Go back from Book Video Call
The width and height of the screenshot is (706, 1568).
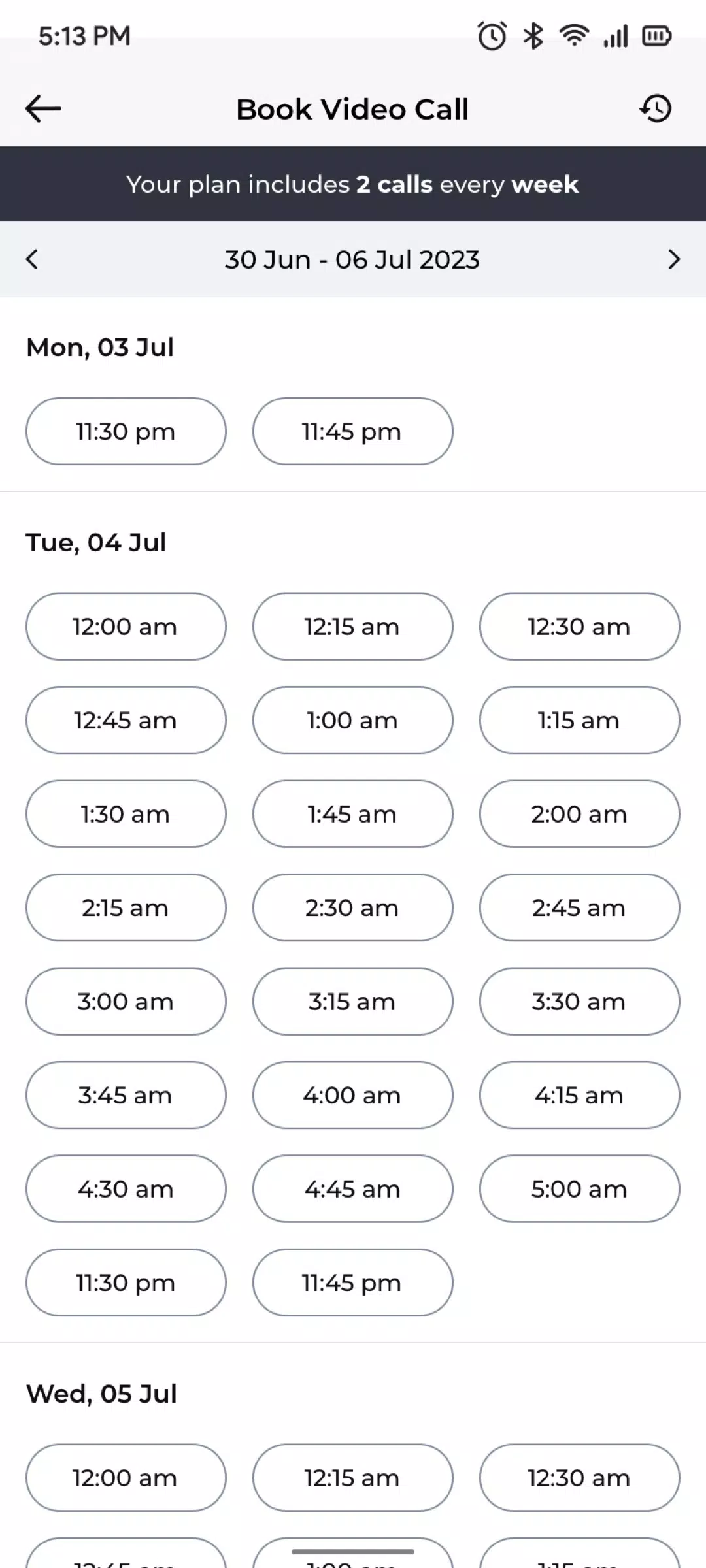pyautogui.click(x=43, y=109)
